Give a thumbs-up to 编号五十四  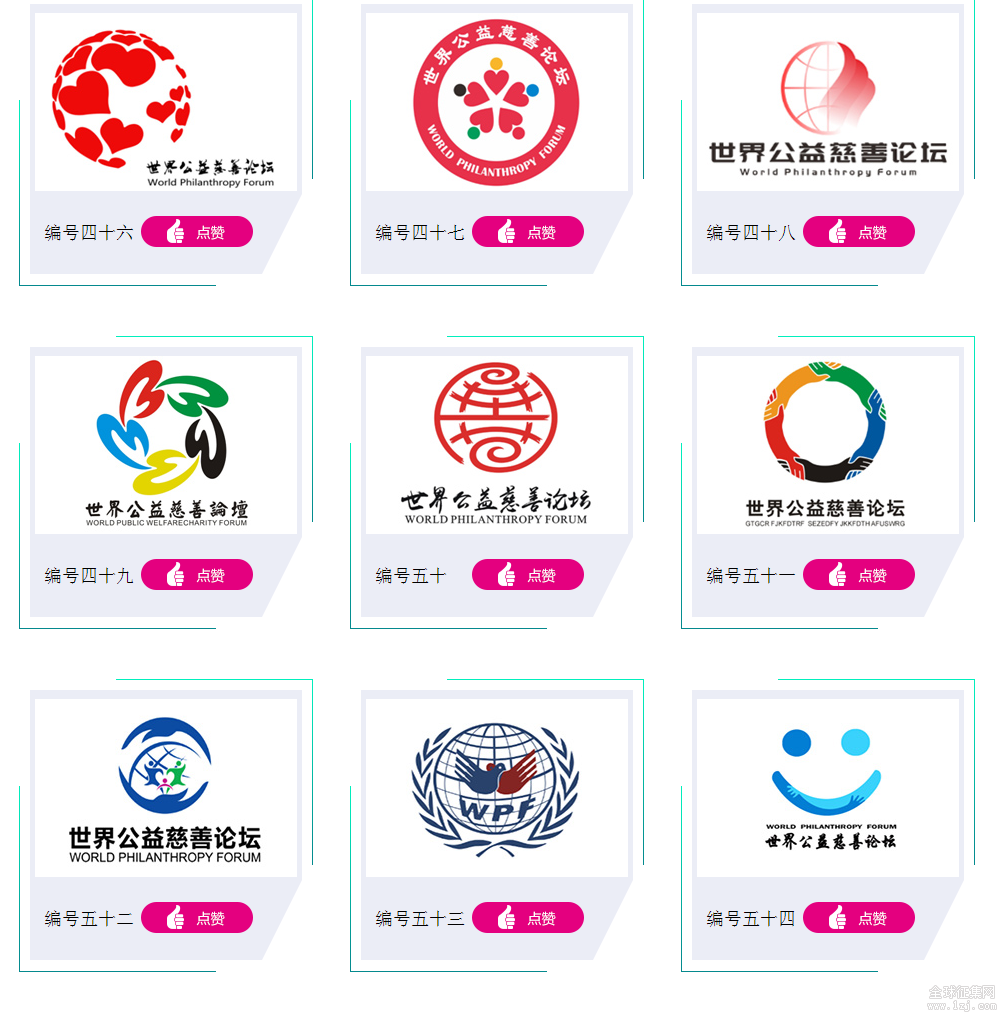[x=859, y=918]
